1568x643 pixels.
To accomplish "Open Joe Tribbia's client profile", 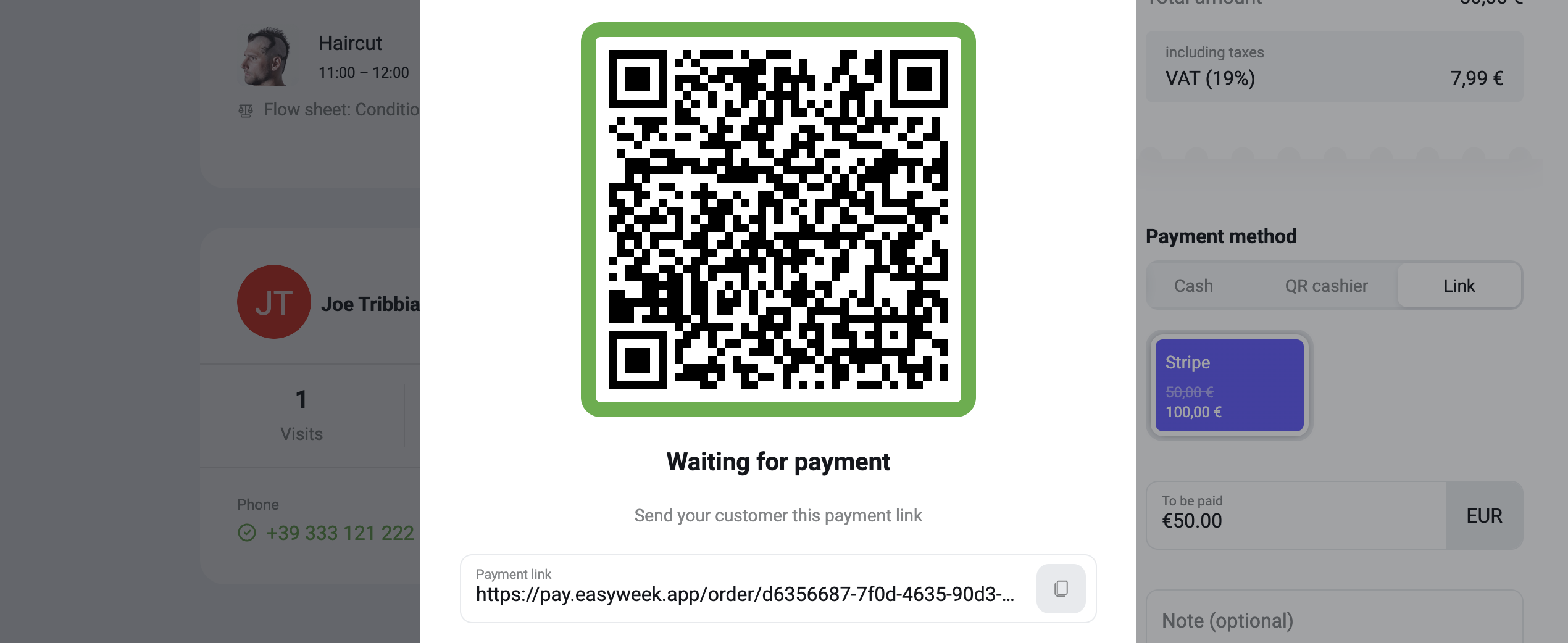I will pyautogui.click(x=369, y=304).
